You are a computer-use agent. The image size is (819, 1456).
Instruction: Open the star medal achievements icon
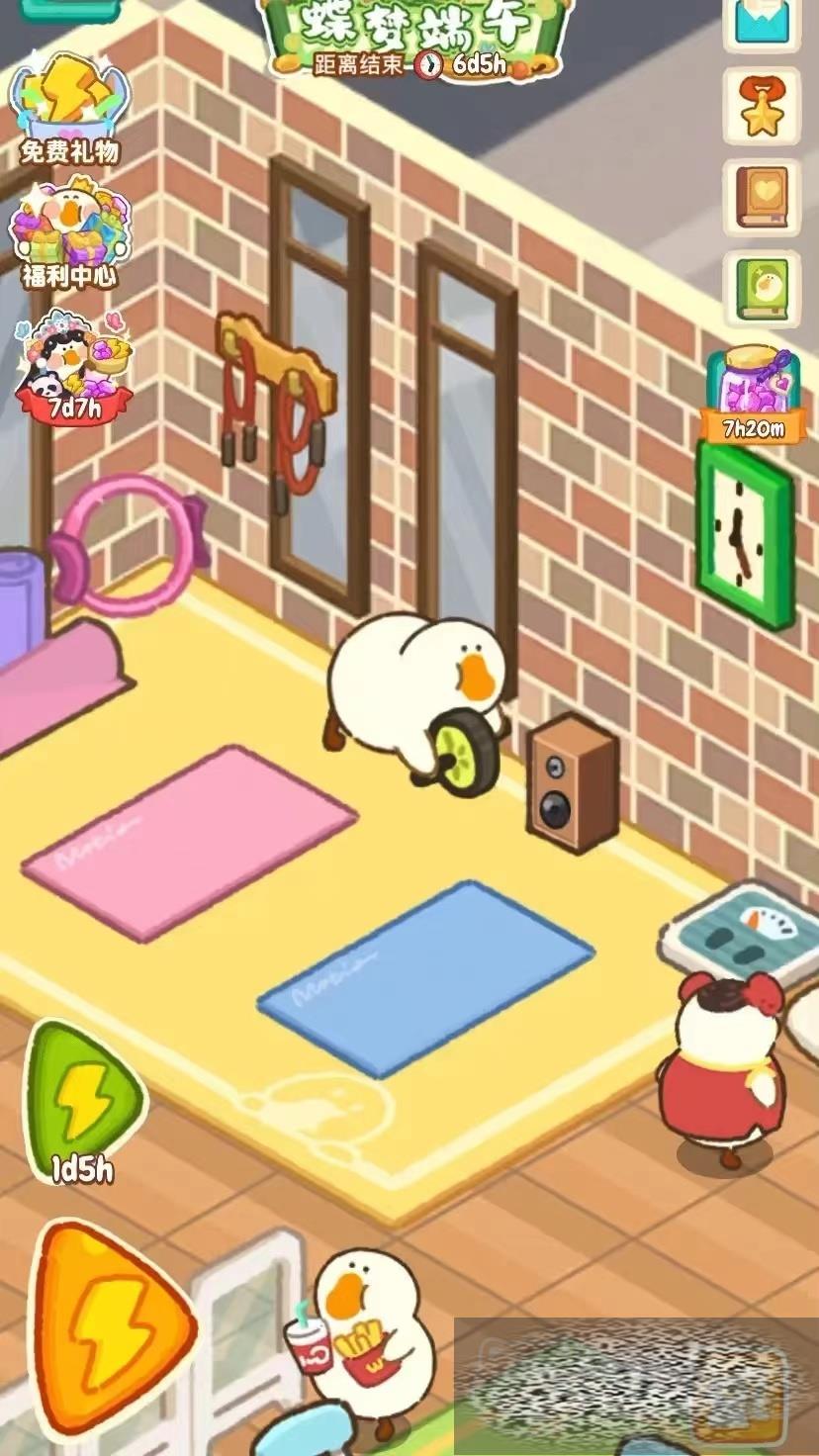761,107
